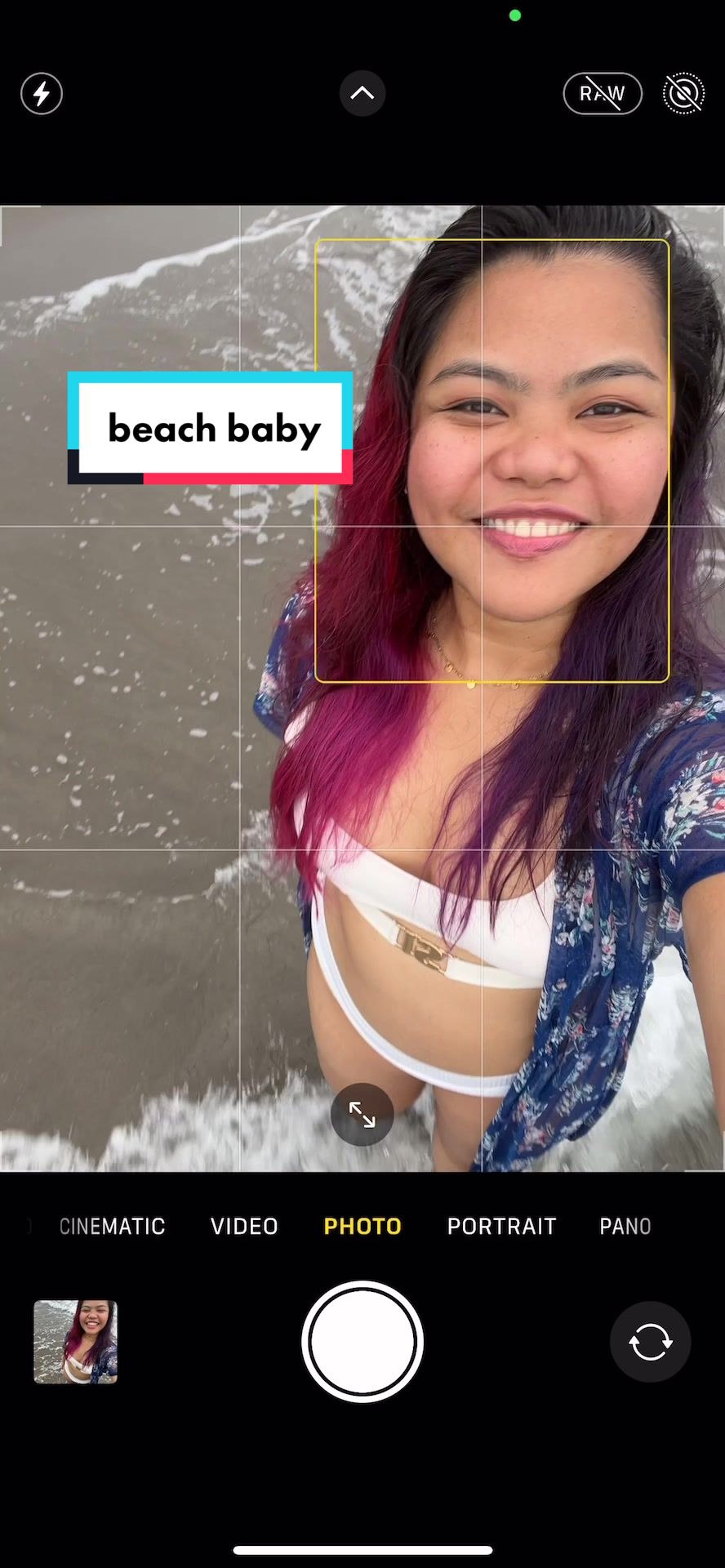
Task: Switch to Portrait mode
Action: 501,1226
